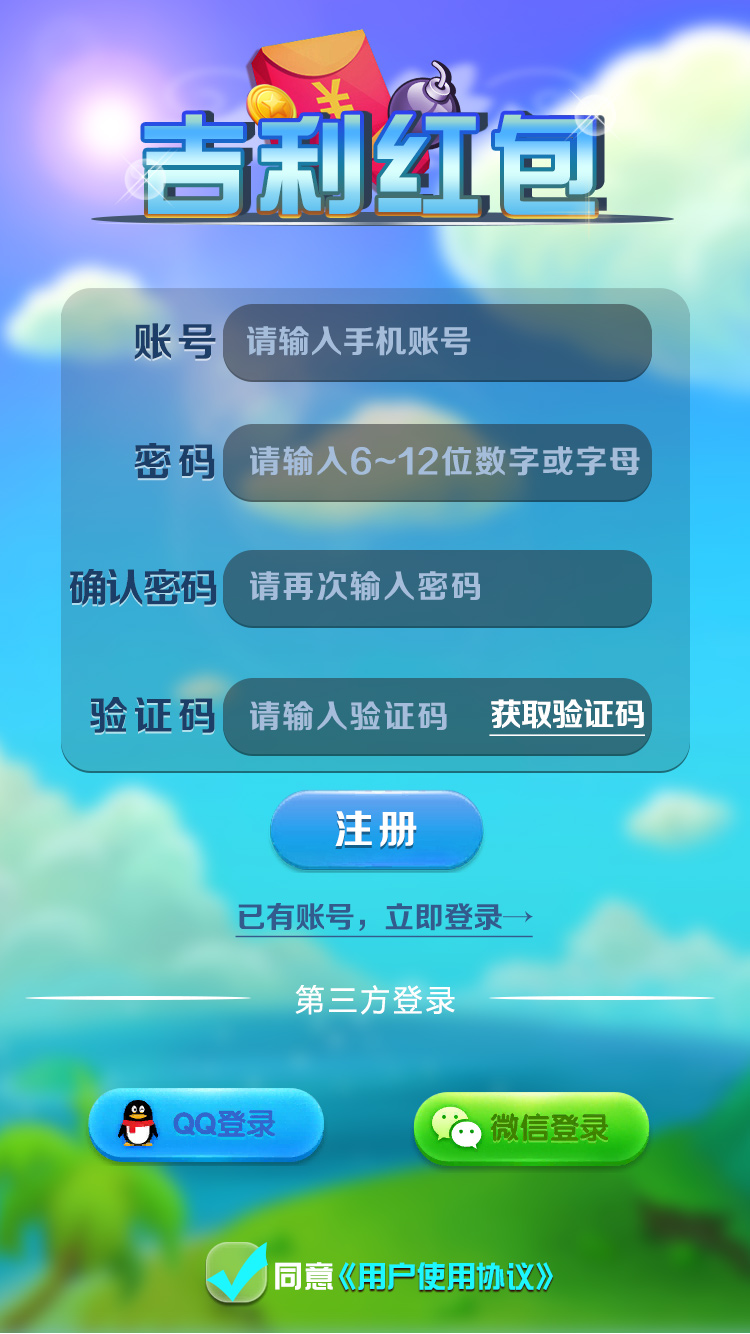Click the 吉利红包 title logo

coord(375,165)
